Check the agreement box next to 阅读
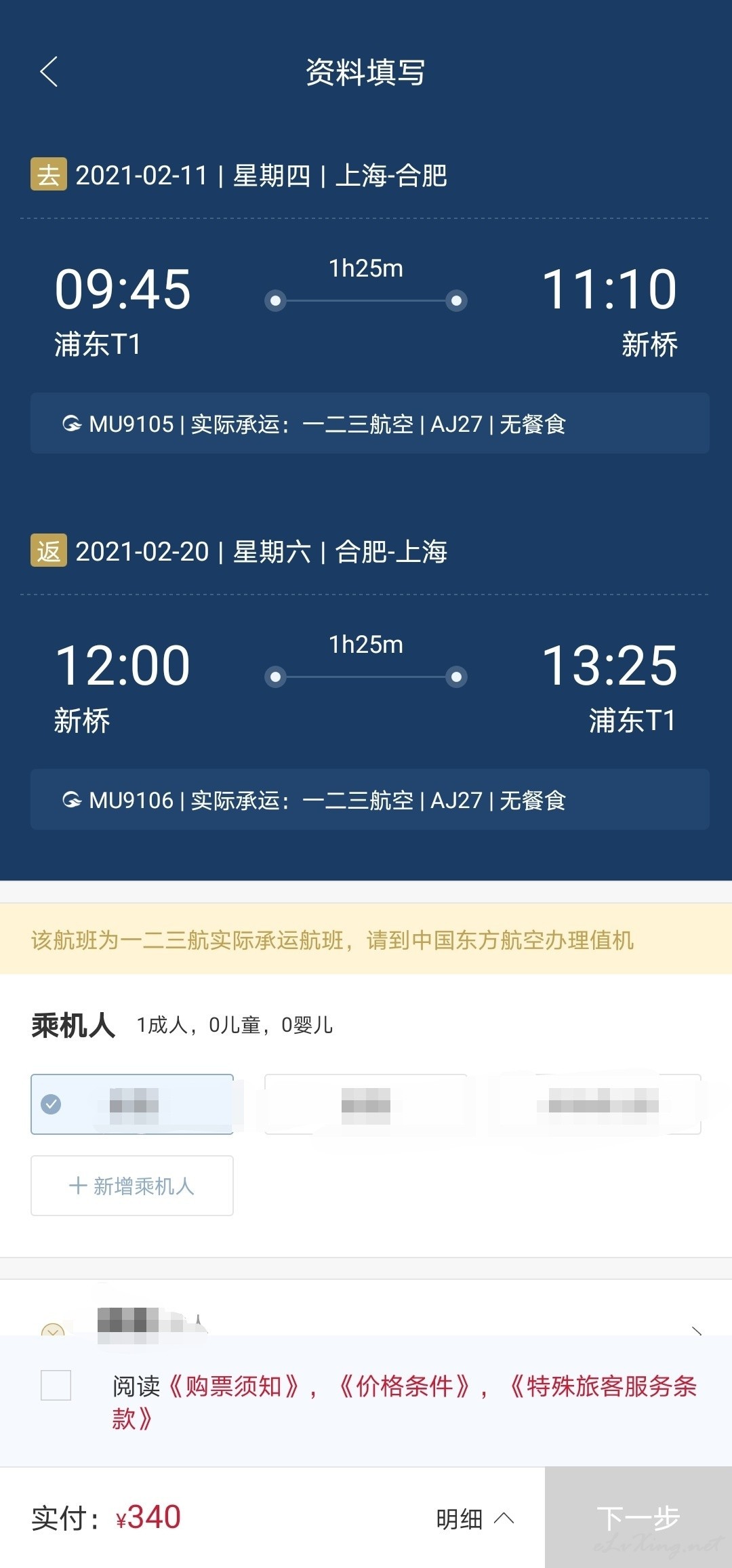The height and width of the screenshot is (1568, 732). click(x=56, y=1385)
